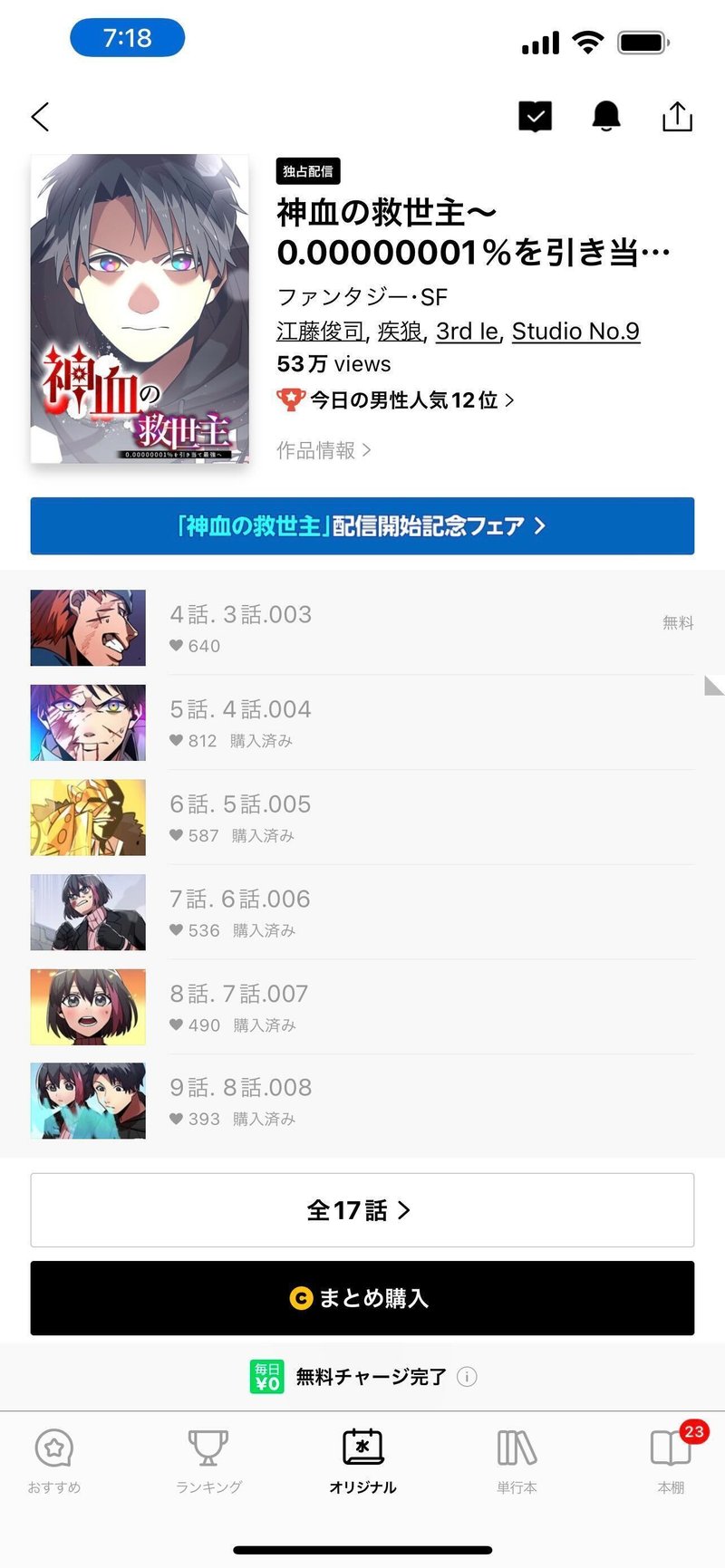Tap the share icon at top right
725x1568 pixels.
[678, 116]
